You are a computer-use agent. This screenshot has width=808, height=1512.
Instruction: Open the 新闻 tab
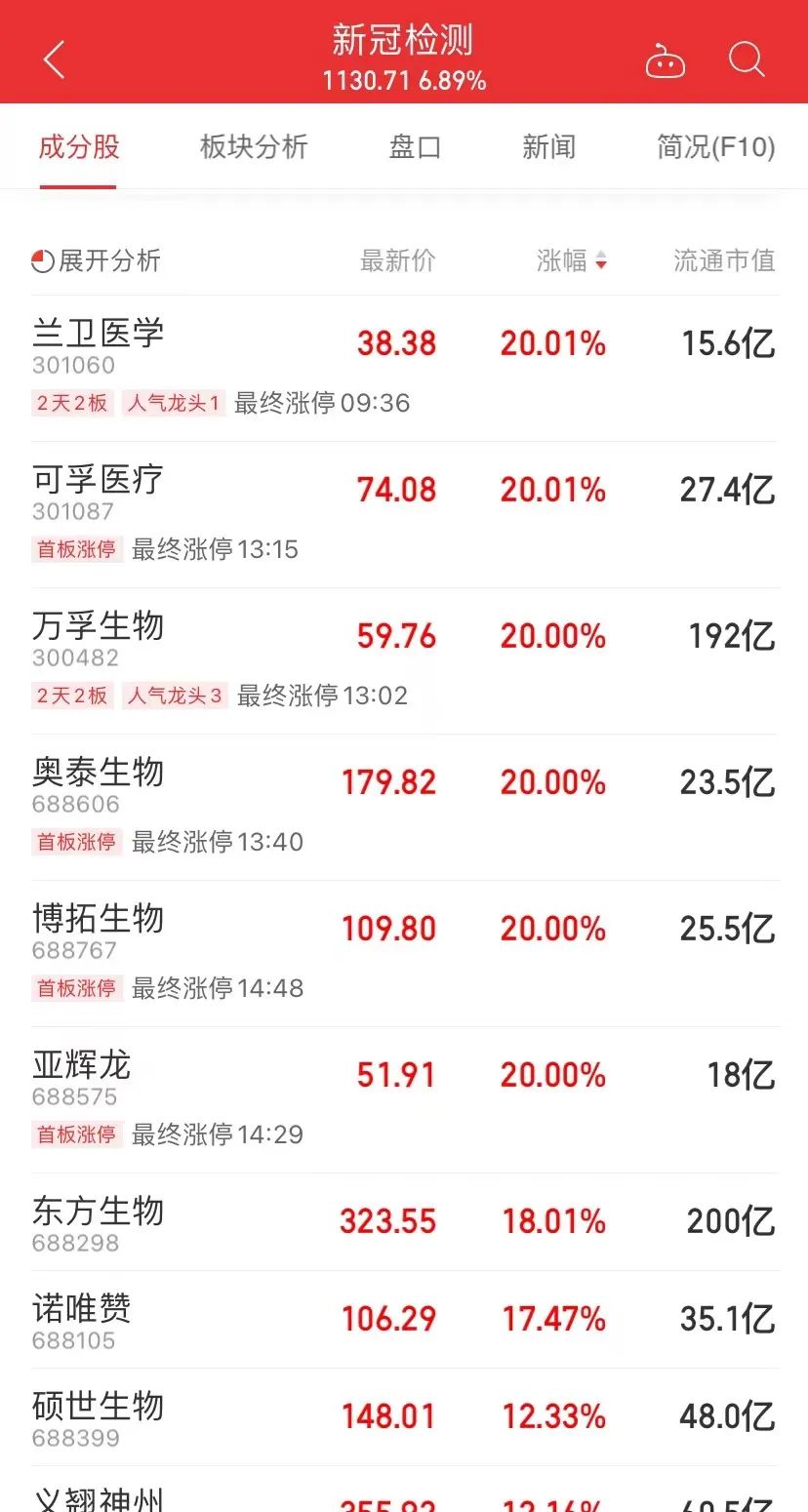click(548, 147)
